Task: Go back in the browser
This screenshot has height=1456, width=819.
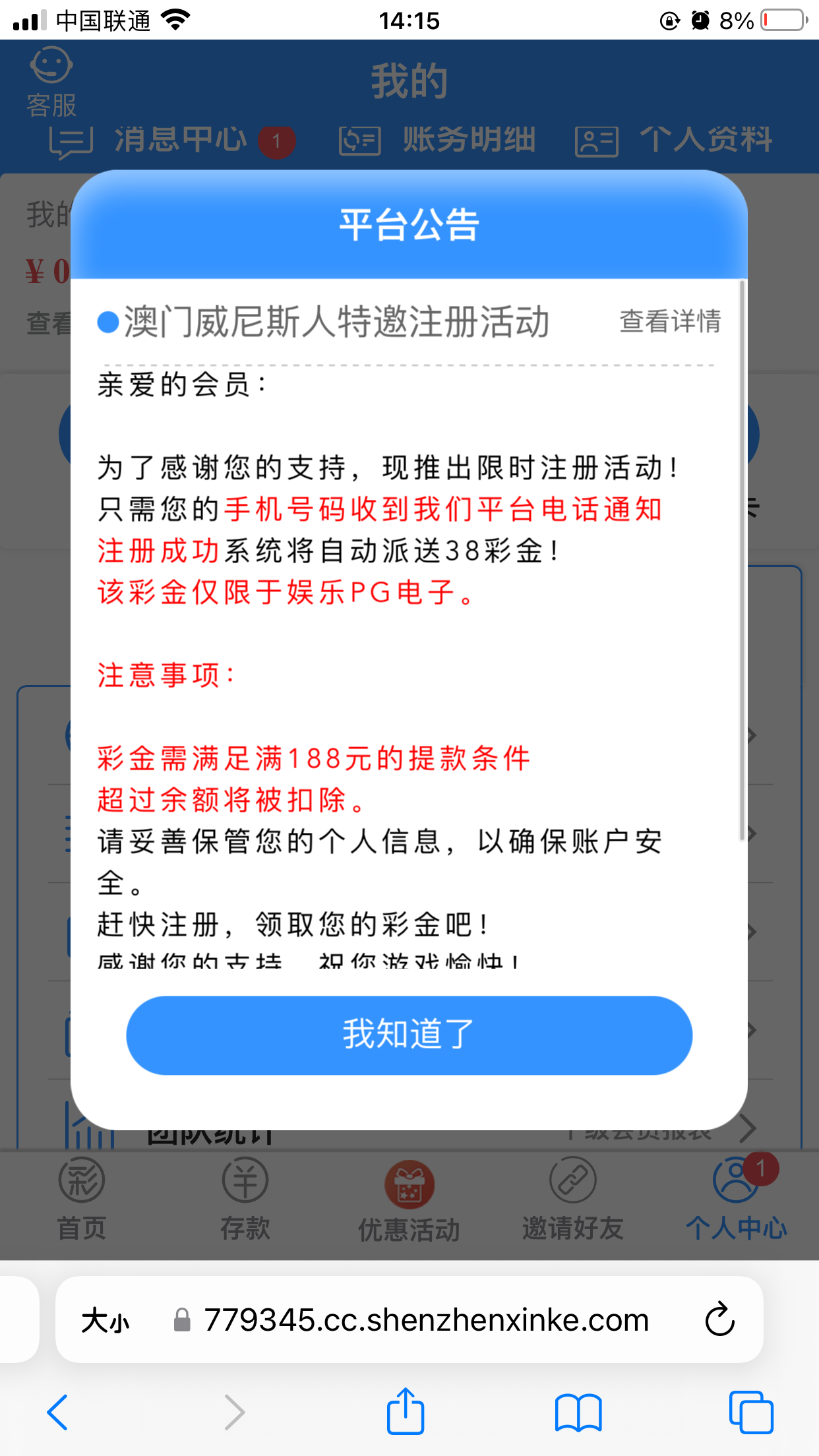Action: click(58, 1412)
